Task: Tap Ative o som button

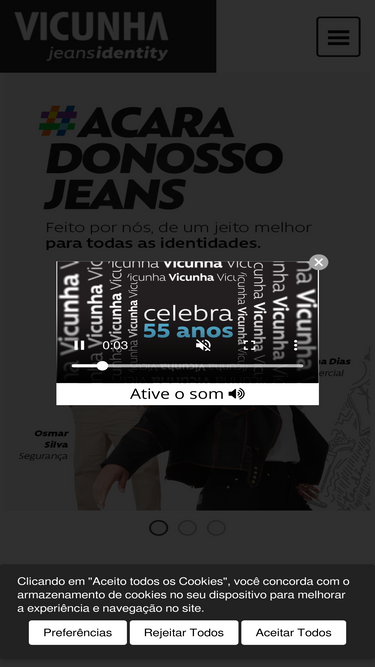Action: (x=188, y=394)
